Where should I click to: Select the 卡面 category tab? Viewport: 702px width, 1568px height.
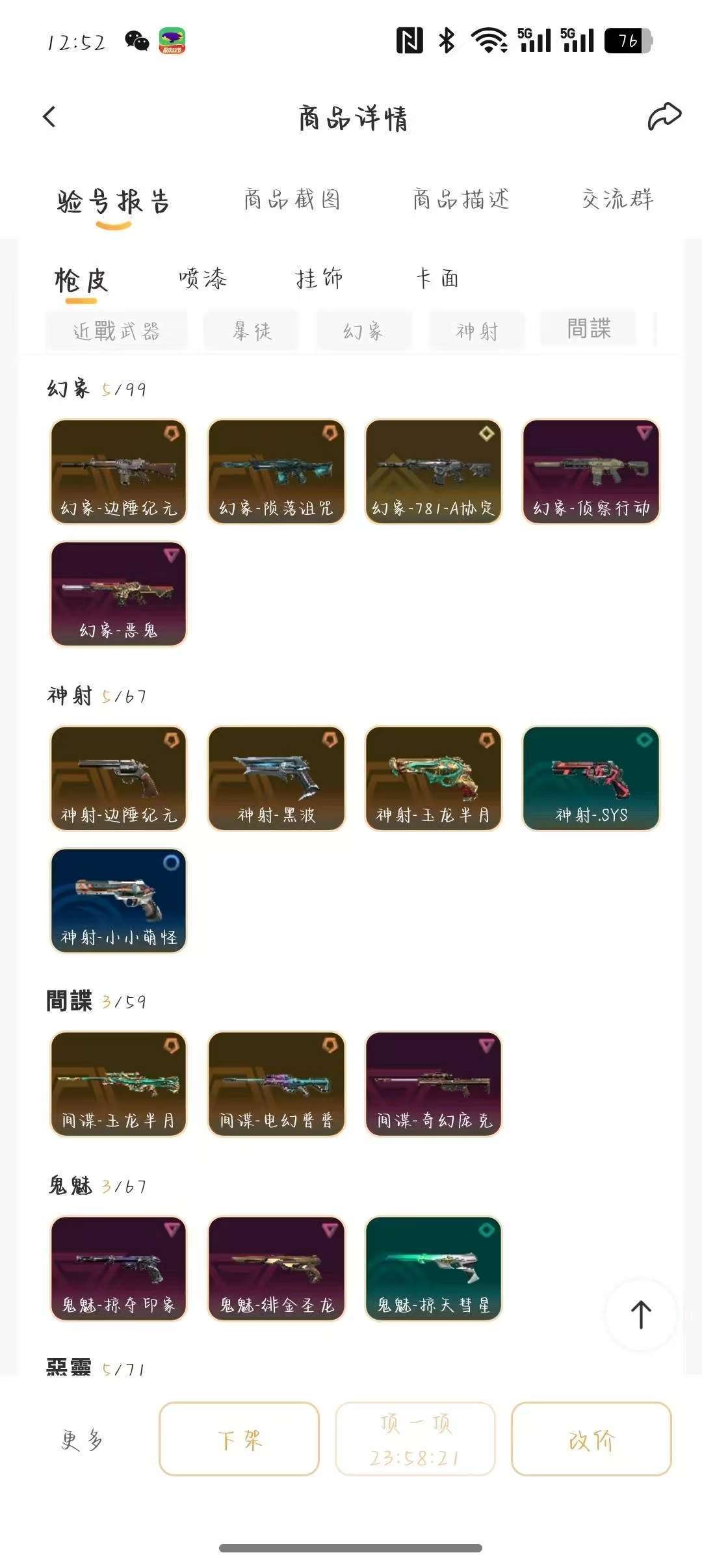(x=437, y=279)
